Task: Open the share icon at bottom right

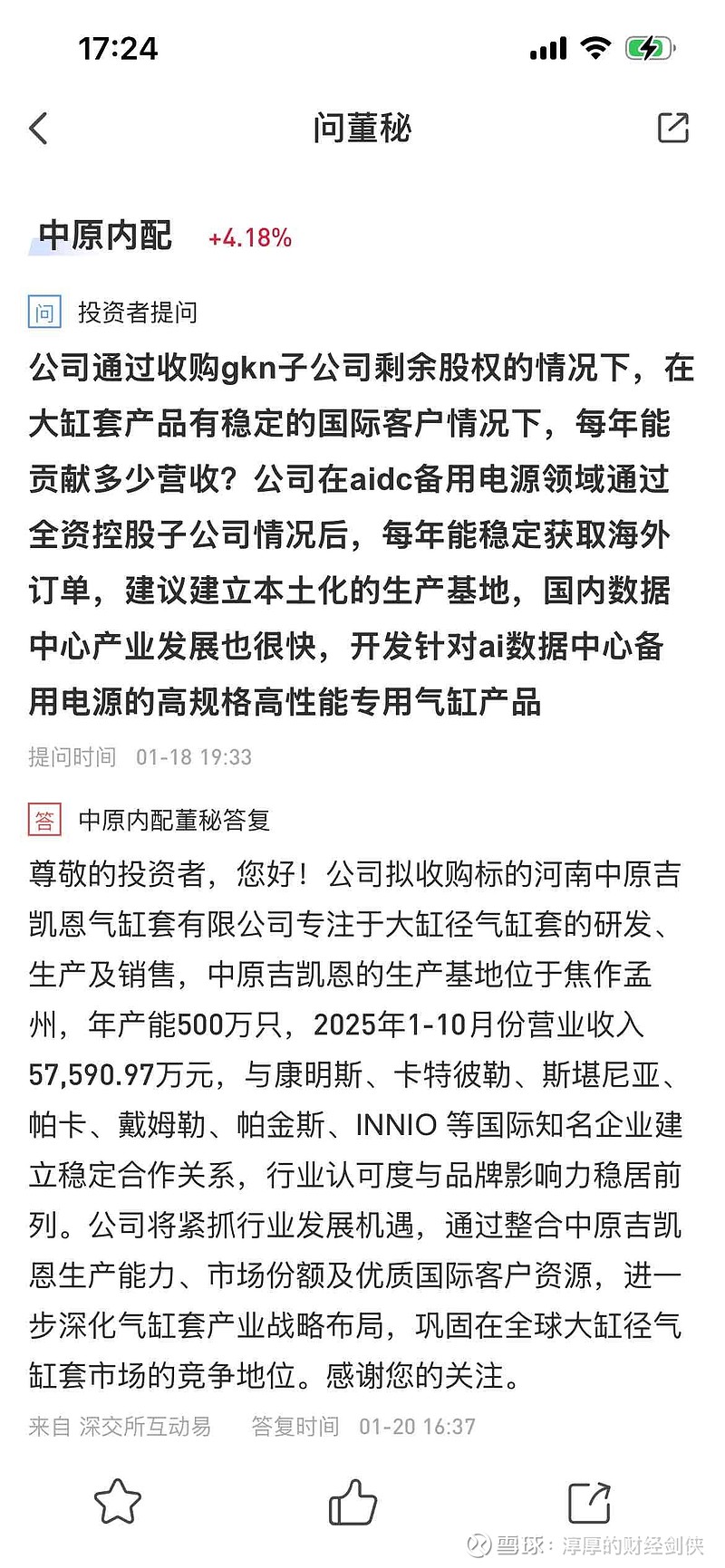Action: point(587,1501)
